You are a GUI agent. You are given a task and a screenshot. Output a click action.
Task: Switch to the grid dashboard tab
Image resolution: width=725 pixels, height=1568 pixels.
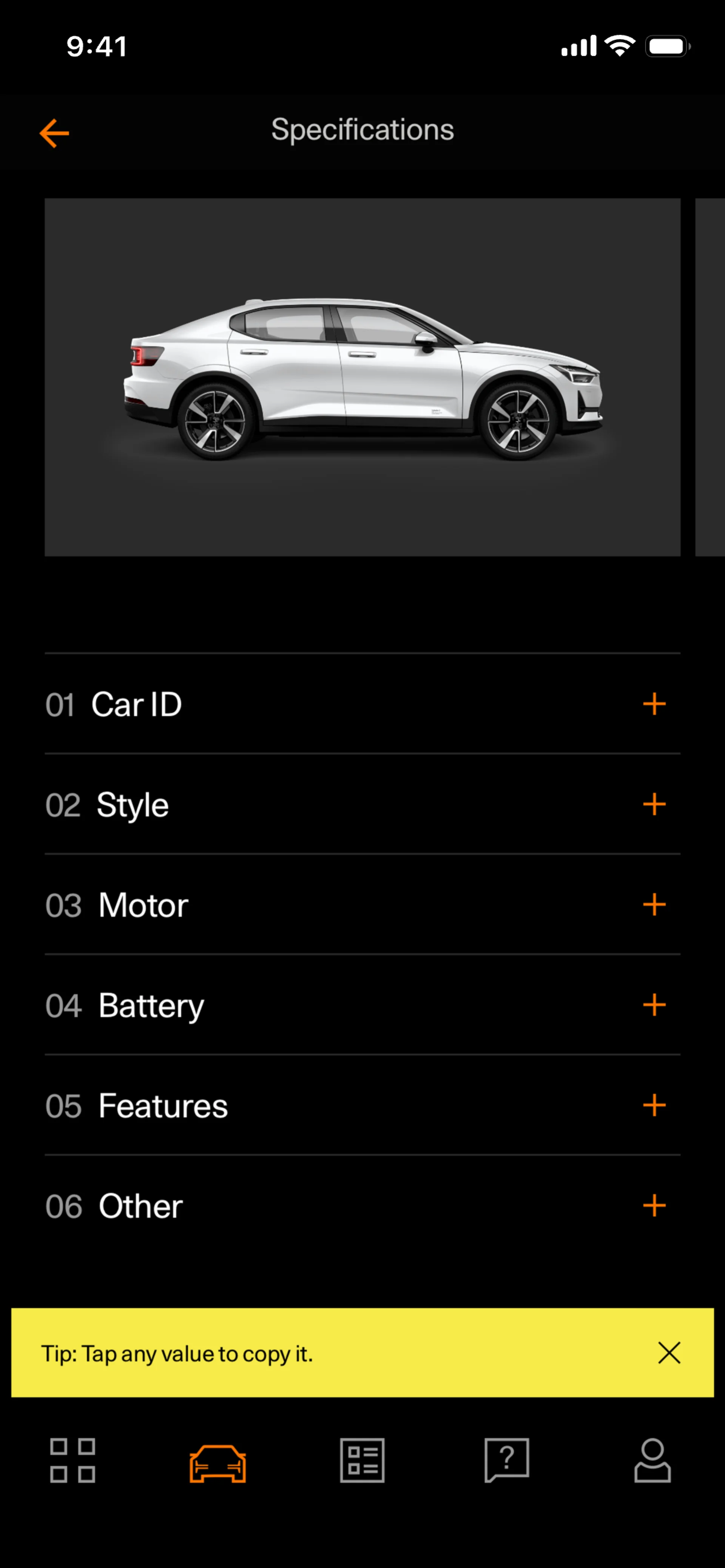coord(72,1460)
